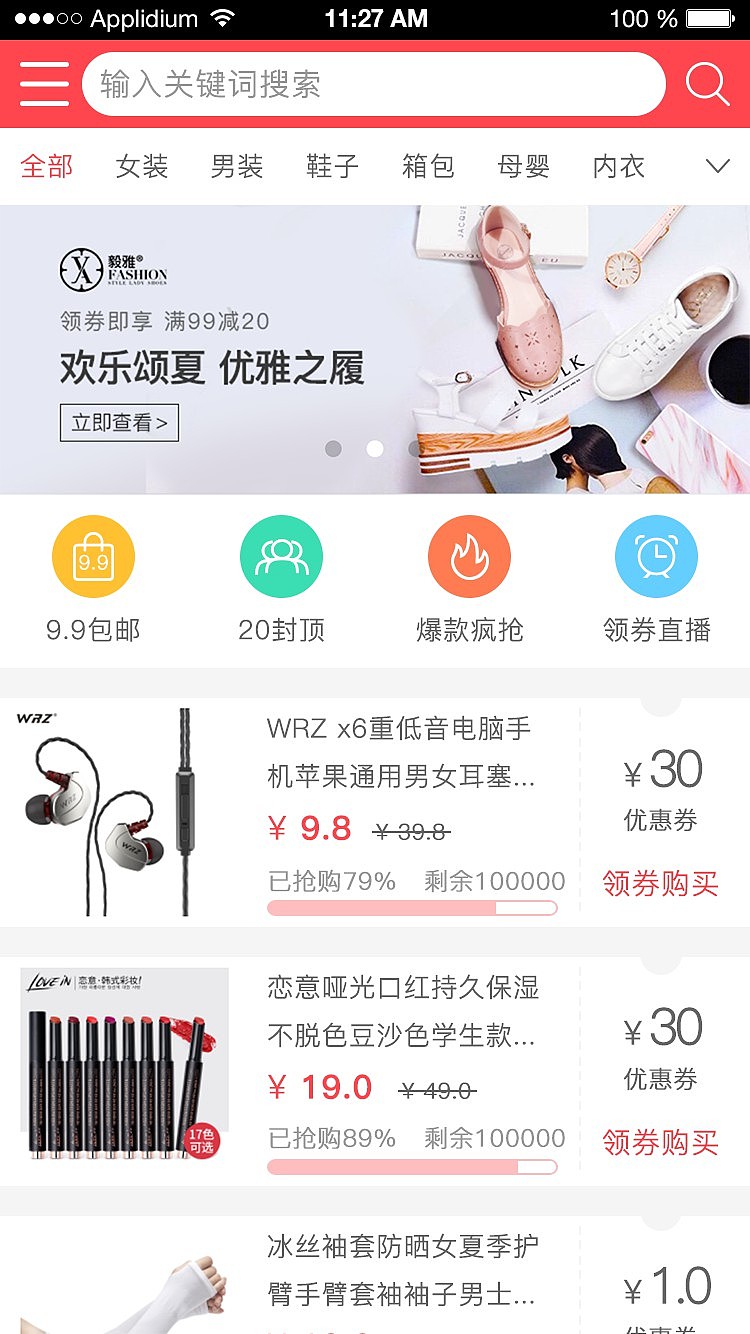Switch to the 女装 category tab

[141, 166]
